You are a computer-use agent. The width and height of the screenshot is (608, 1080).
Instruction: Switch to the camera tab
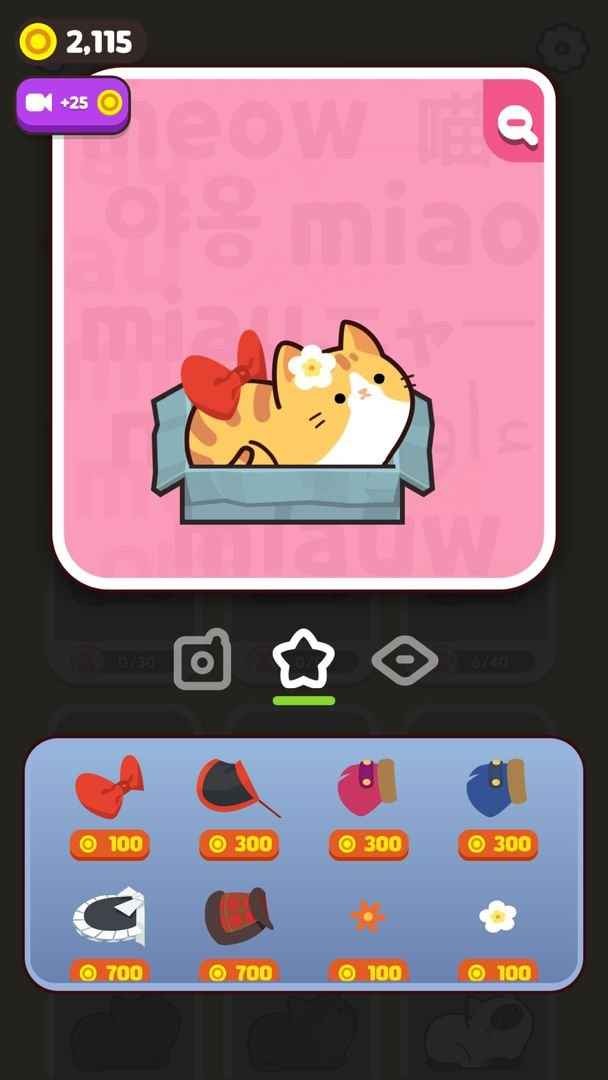tap(203, 660)
